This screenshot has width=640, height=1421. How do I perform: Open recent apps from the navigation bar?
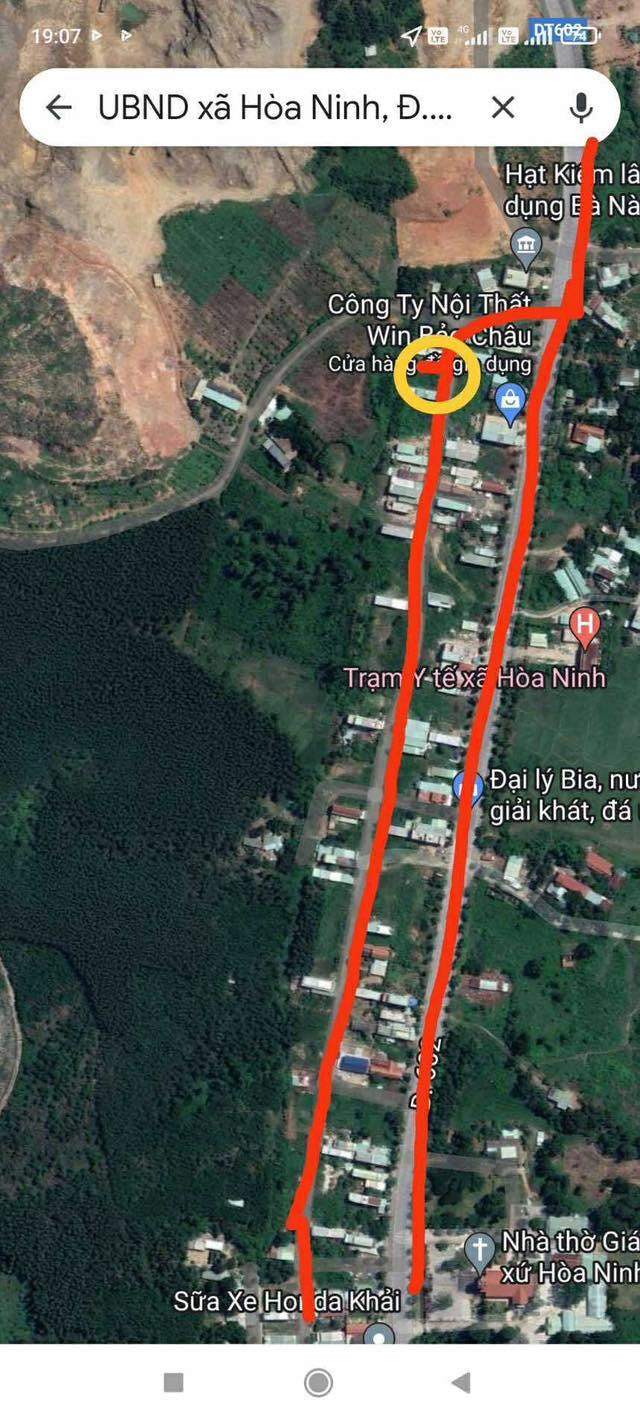(173, 1382)
